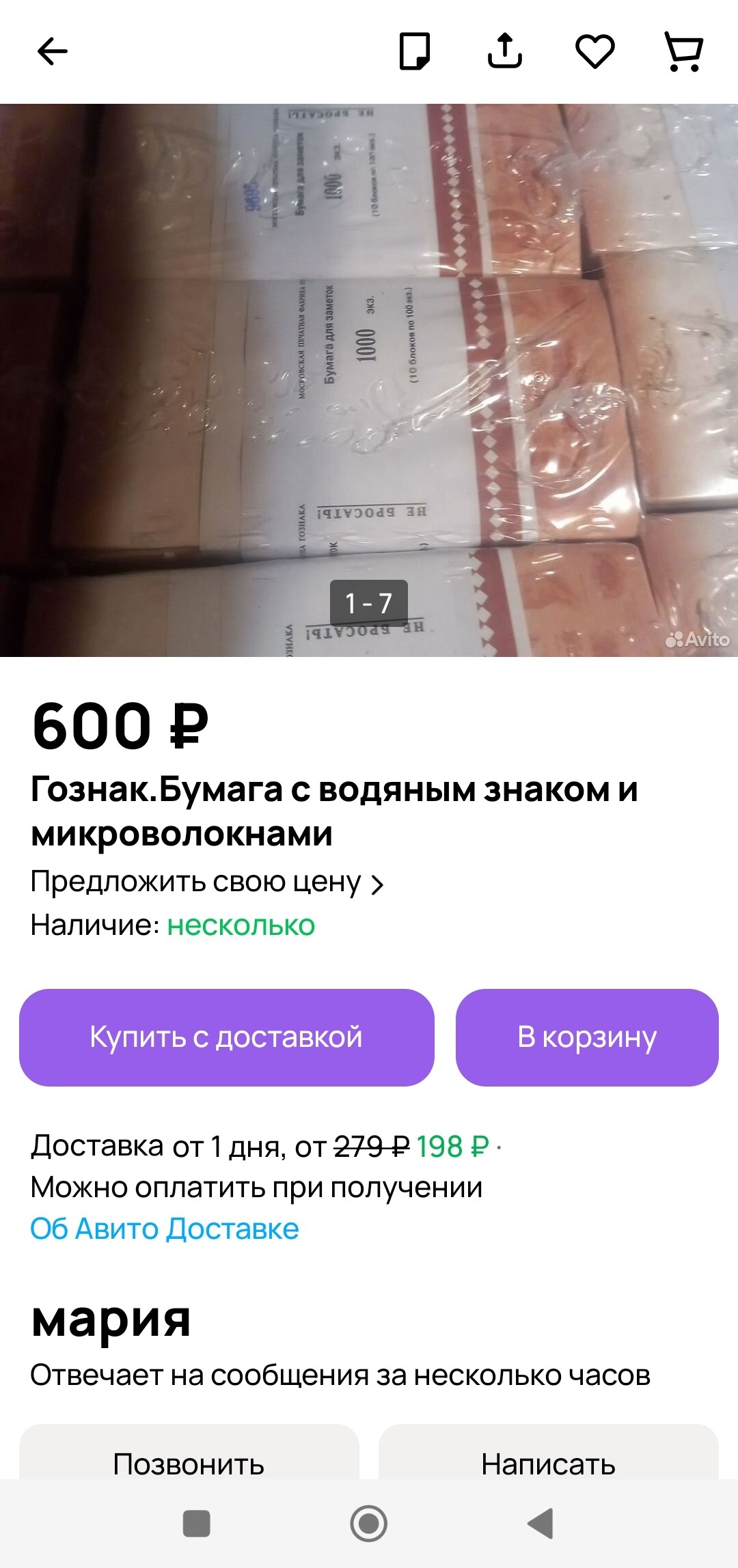Open seller мария's profile
The width and height of the screenshot is (738, 1568).
coord(111,1319)
